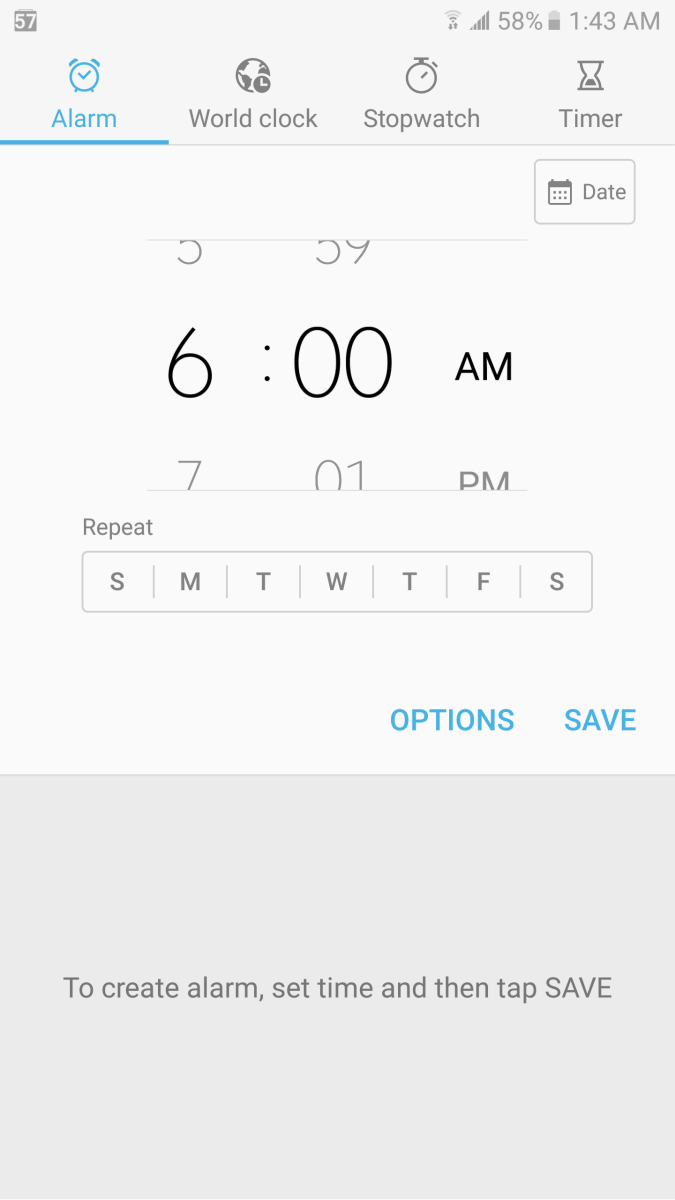The image size is (675, 1200).
Task: Save the alarm
Action: pos(600,720)
